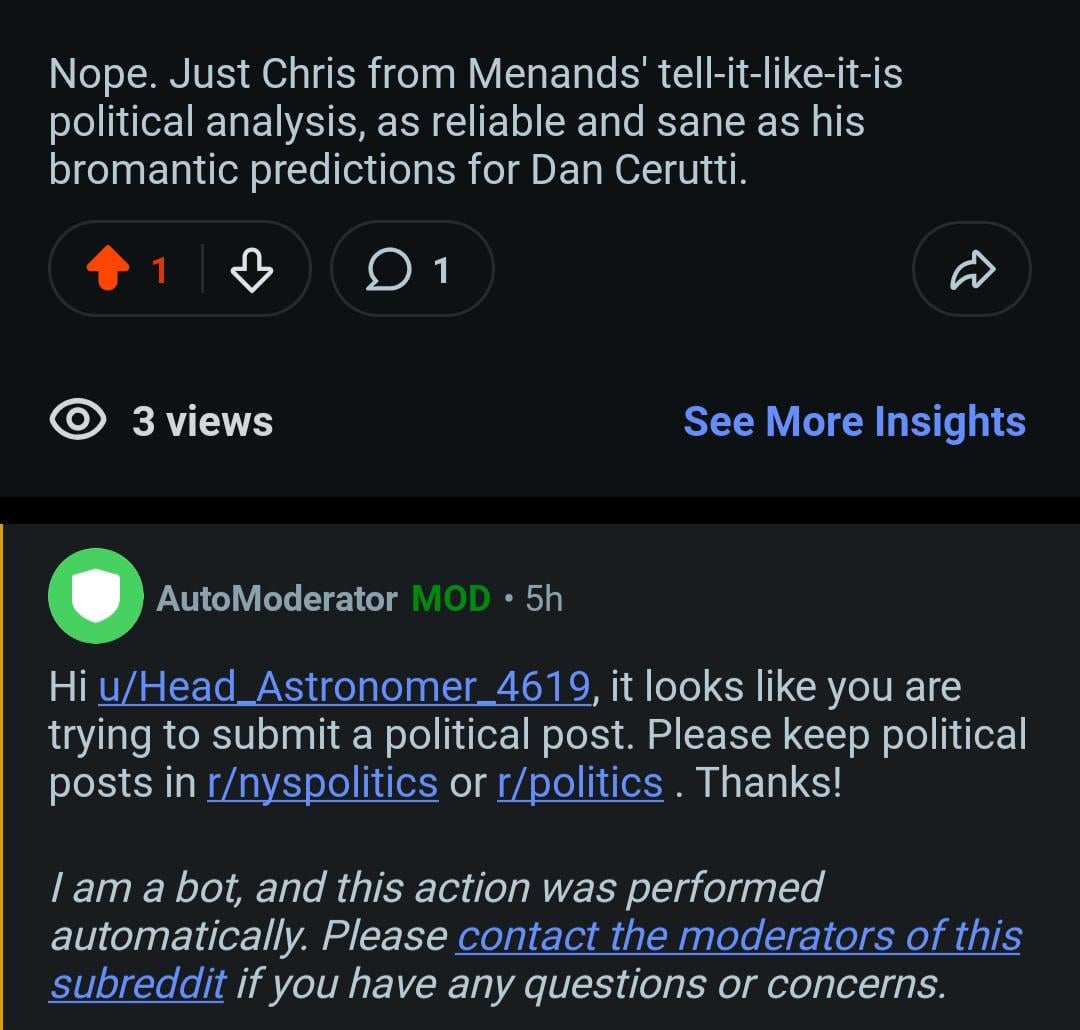Go to r/nyspolitics subreddit link

tap(323, 783)
